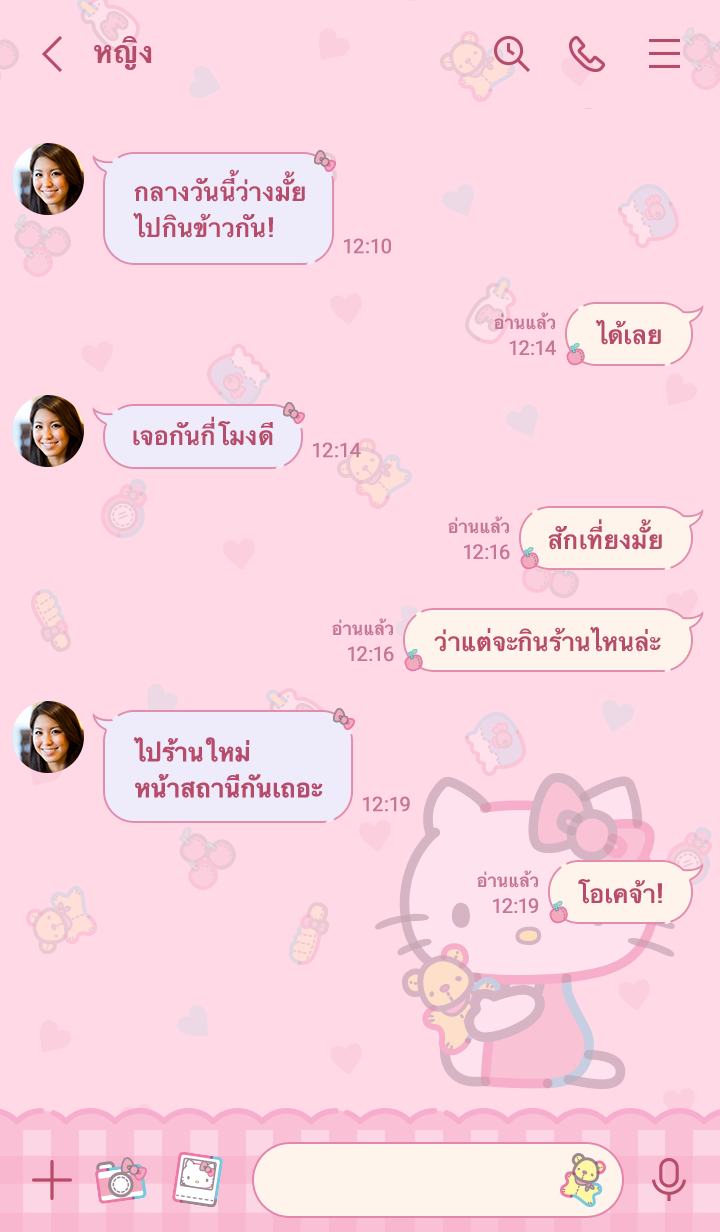Open หญิง's avatar beside the กลางวันนี้ว่างมั้ย message

pos(48,179)
